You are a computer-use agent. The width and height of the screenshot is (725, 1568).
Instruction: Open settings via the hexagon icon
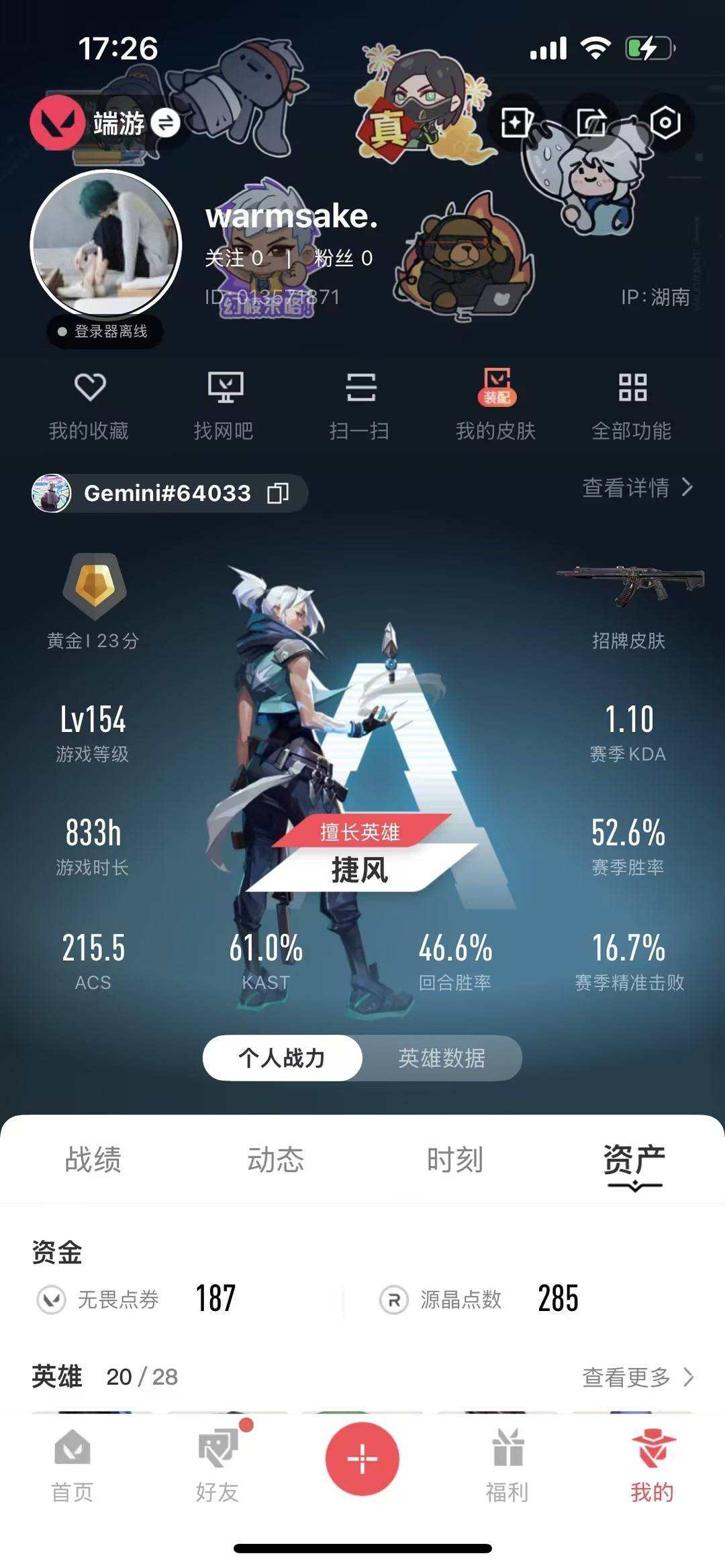[665, 124]
